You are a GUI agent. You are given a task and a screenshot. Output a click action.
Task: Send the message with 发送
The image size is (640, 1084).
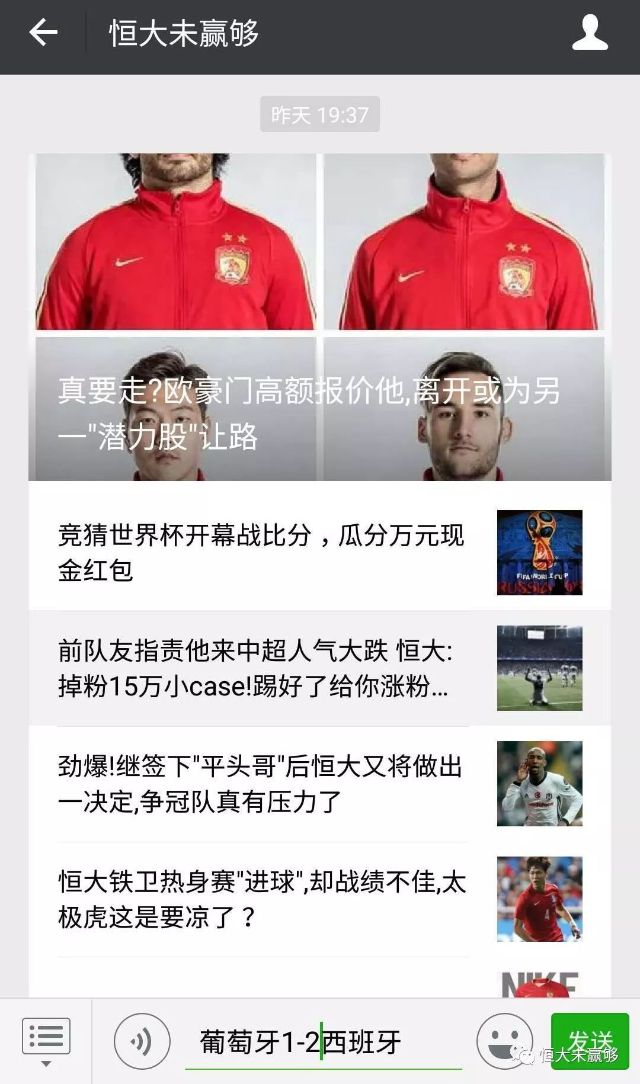click(589, 1041)
